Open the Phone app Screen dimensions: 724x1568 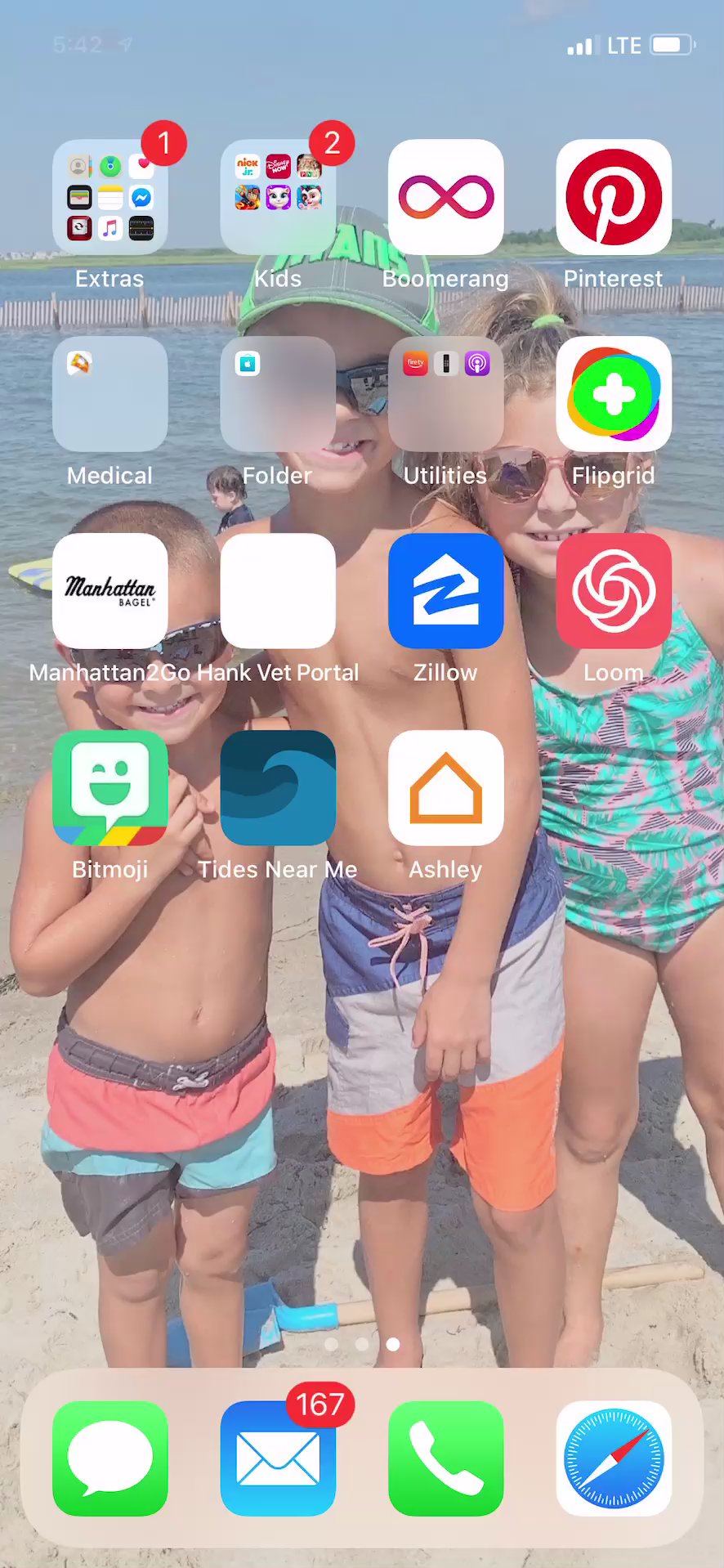(445, 1458)
